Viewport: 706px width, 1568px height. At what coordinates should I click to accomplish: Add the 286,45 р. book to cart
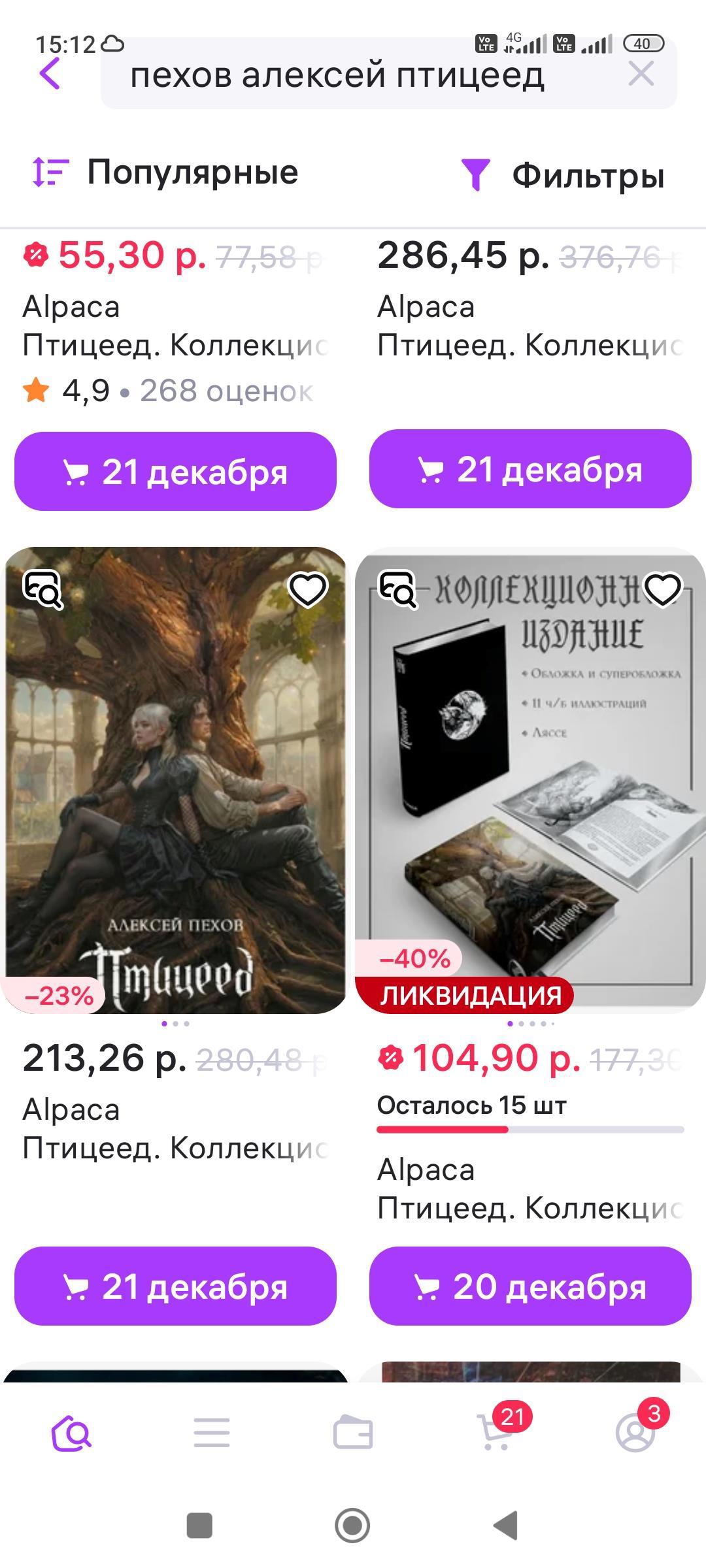(530, 469)
